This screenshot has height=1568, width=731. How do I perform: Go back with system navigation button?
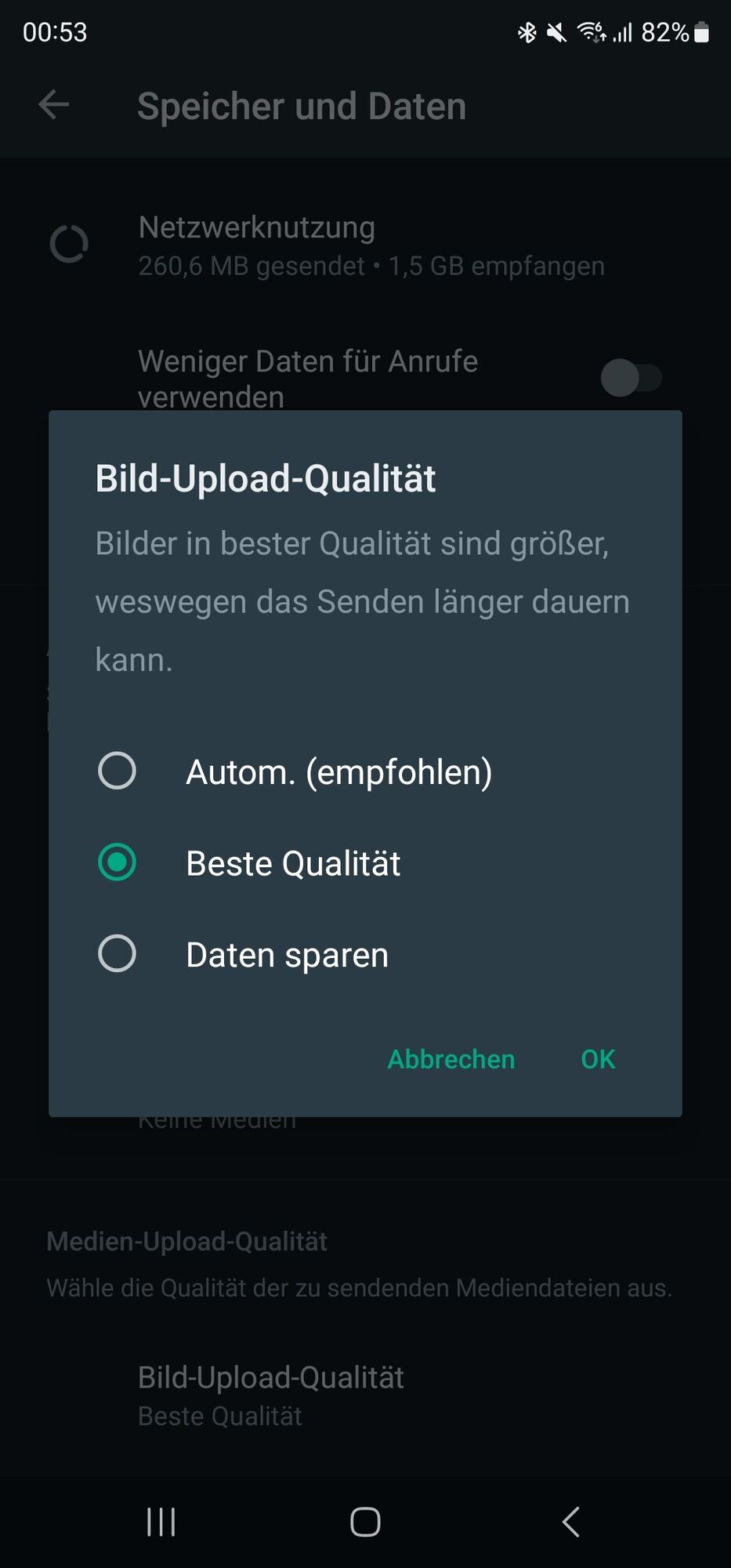[571, 1522]
